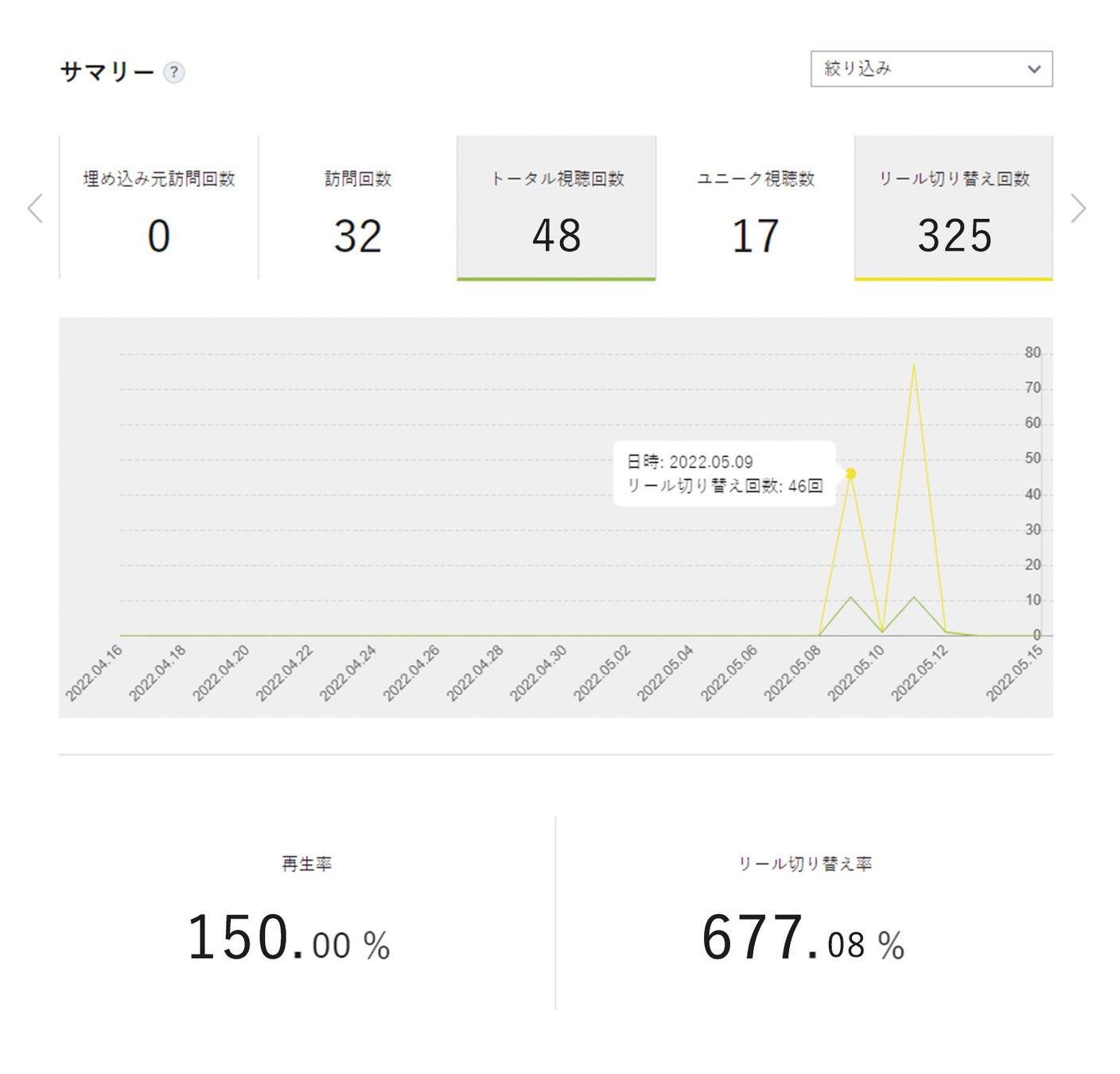
Task: Open the help icon next to サマリー
Action: 174,72
